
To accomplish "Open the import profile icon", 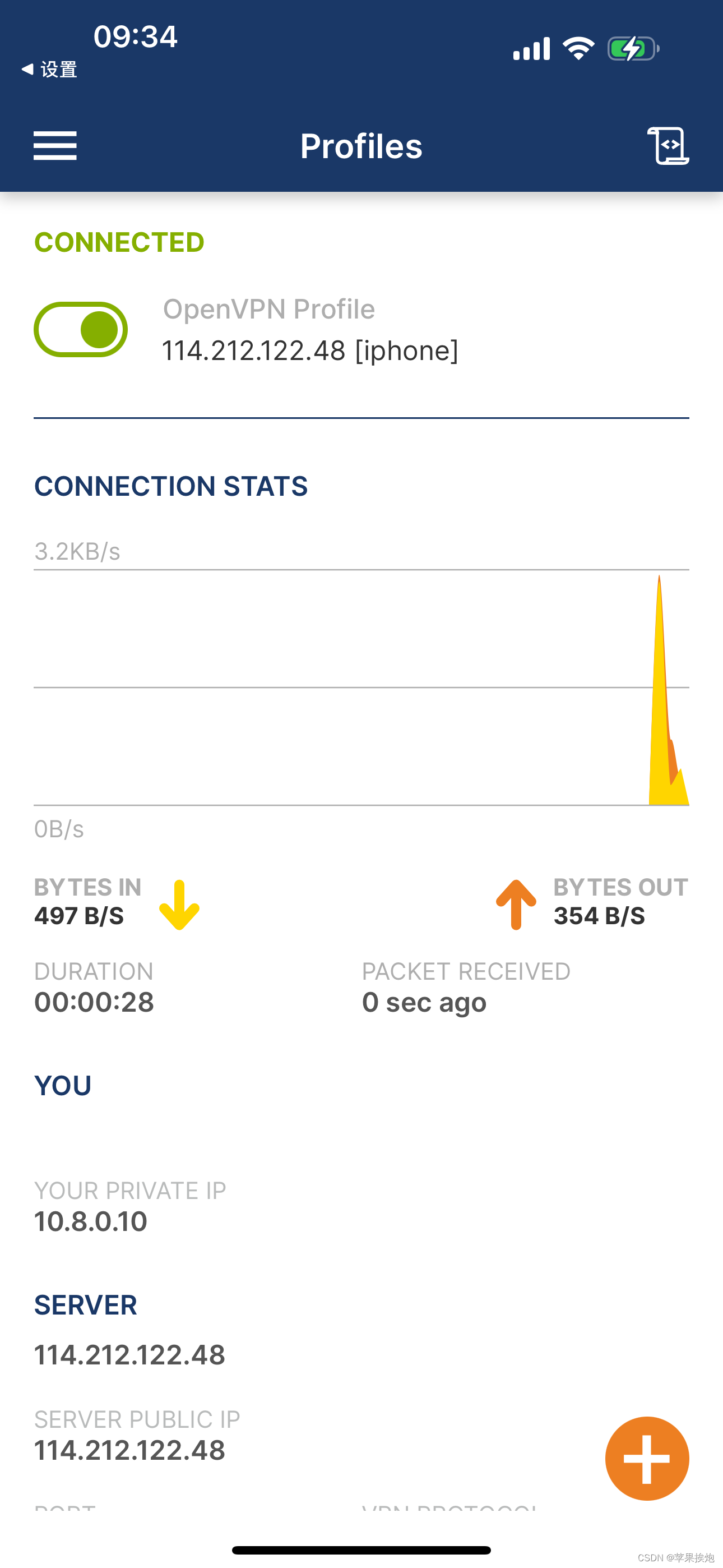I will pos(668,145).
